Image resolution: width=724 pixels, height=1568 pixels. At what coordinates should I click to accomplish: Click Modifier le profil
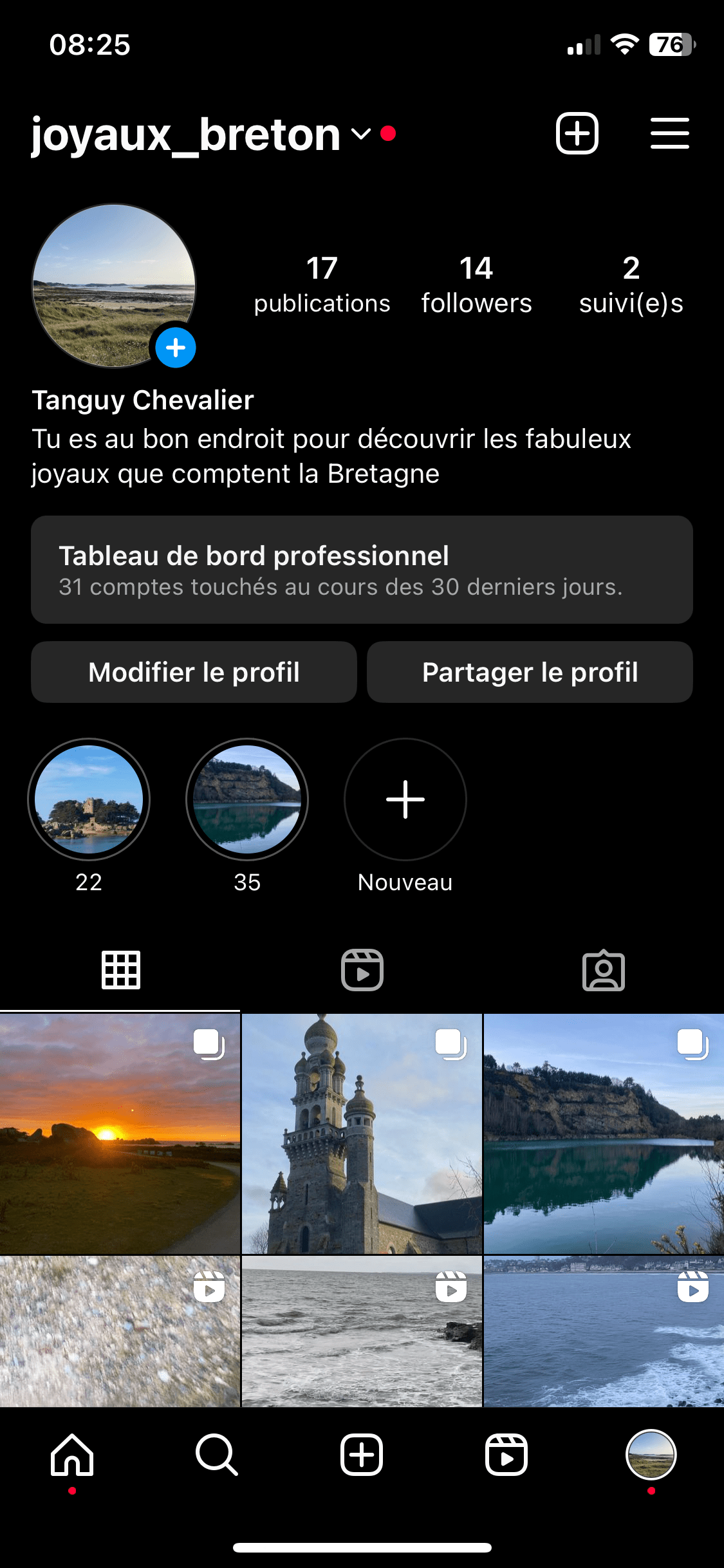point(194,672)
